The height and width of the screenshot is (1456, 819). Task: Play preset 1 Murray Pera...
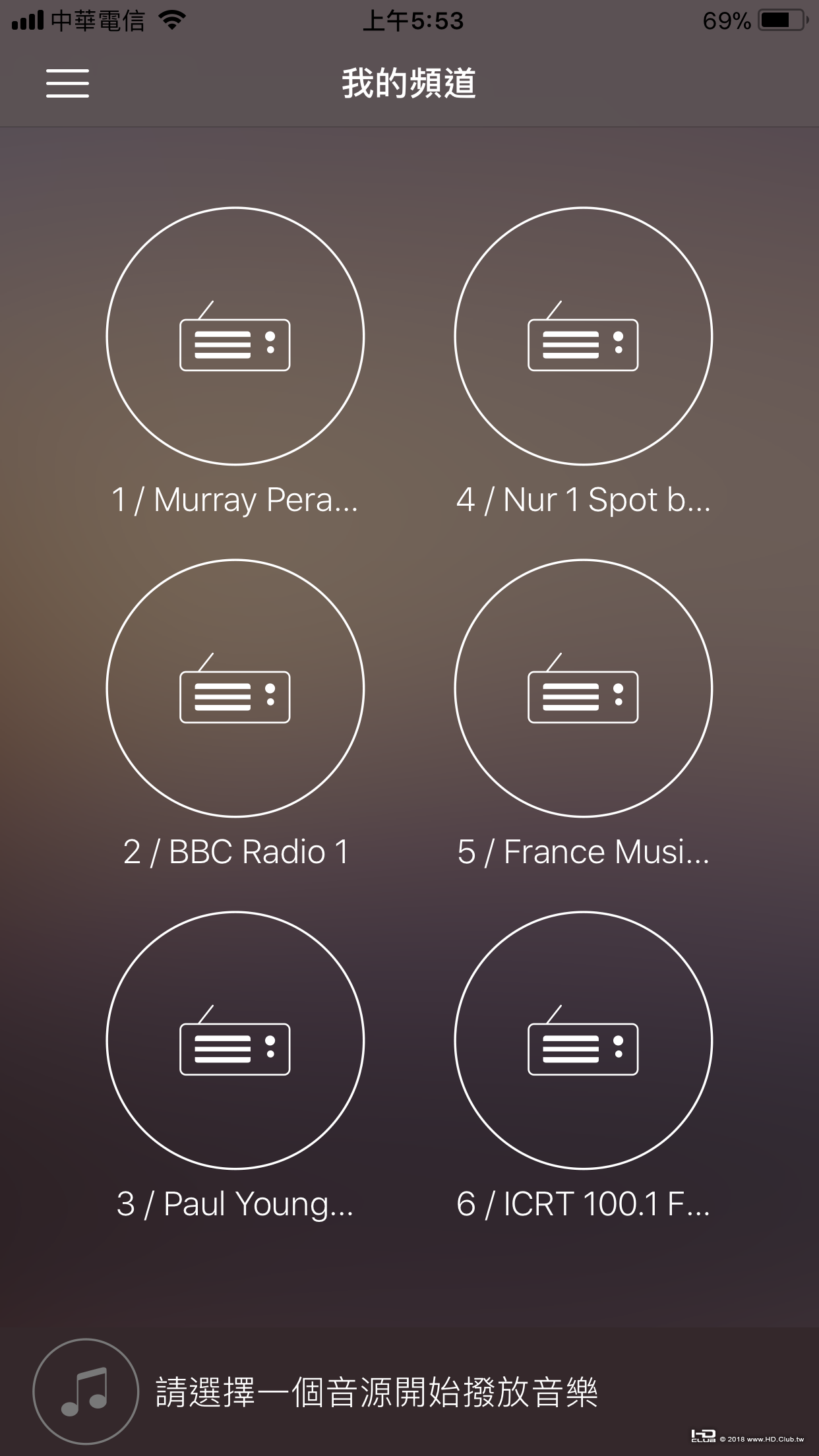tap(235, 336)
